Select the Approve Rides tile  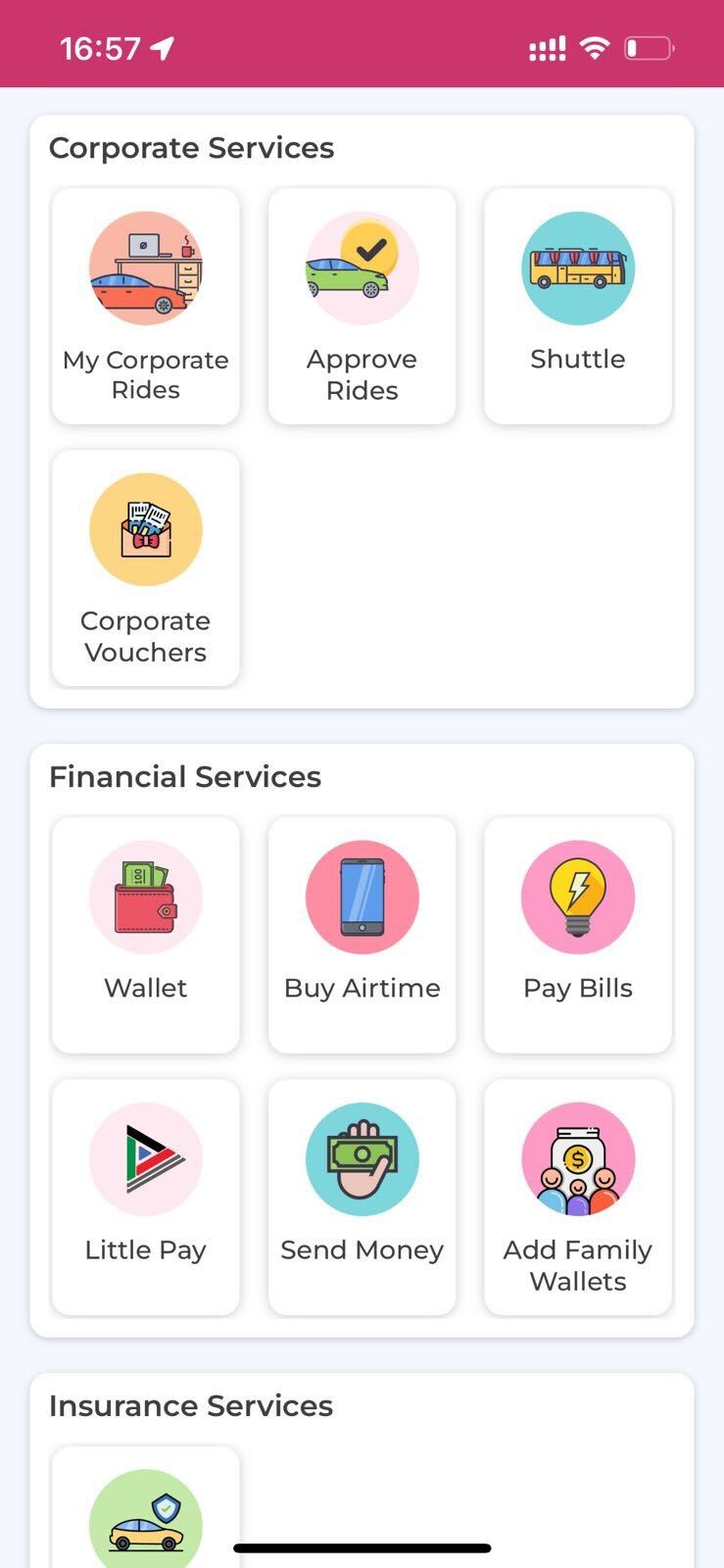[x=362, y=306]
